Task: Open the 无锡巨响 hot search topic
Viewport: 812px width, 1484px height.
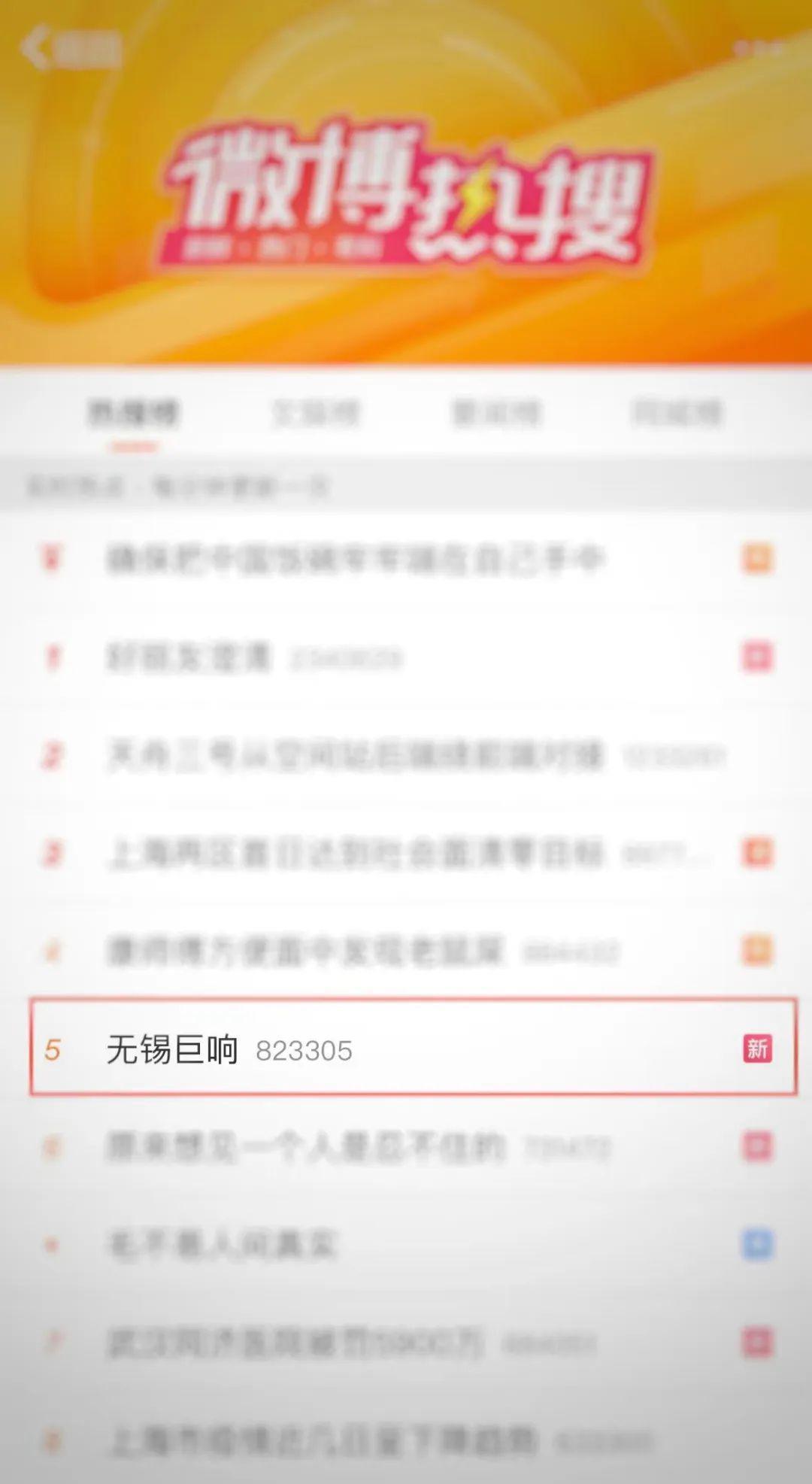Action: (x=173, y=1049)
